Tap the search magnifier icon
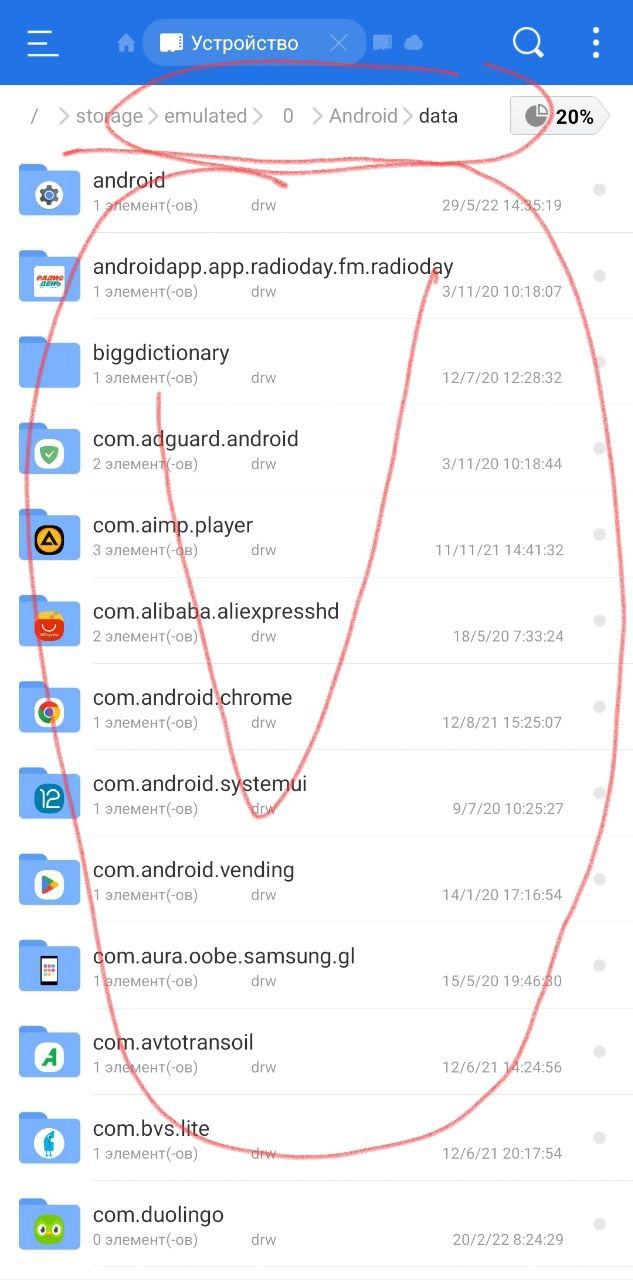Image resolution: width=633 pixels, height=1280 pixels. pyautogui.click(x=528, y=43)
